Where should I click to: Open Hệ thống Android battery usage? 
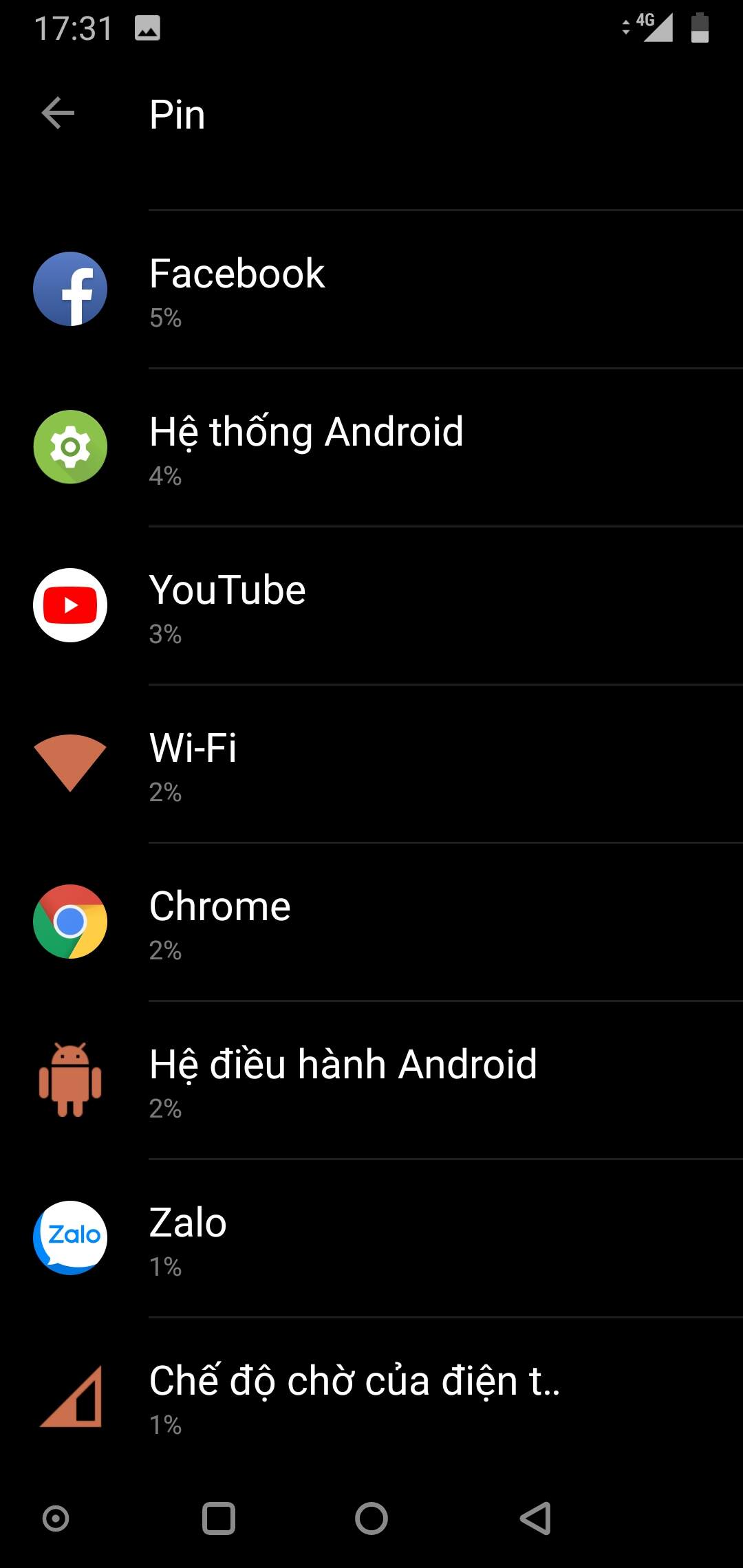[371, 448]
